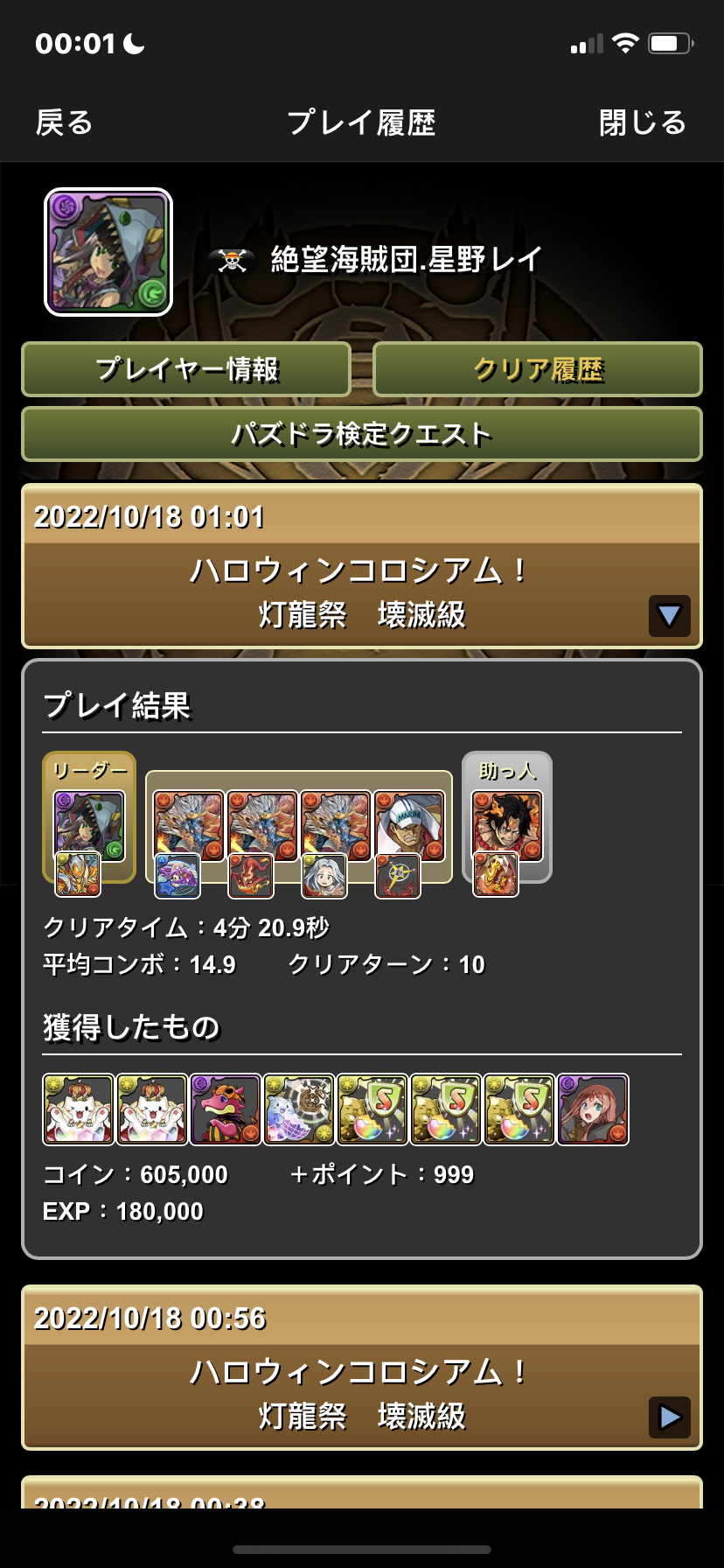View the leader monster in the team

pyautogui.click(x=89, y=827)
